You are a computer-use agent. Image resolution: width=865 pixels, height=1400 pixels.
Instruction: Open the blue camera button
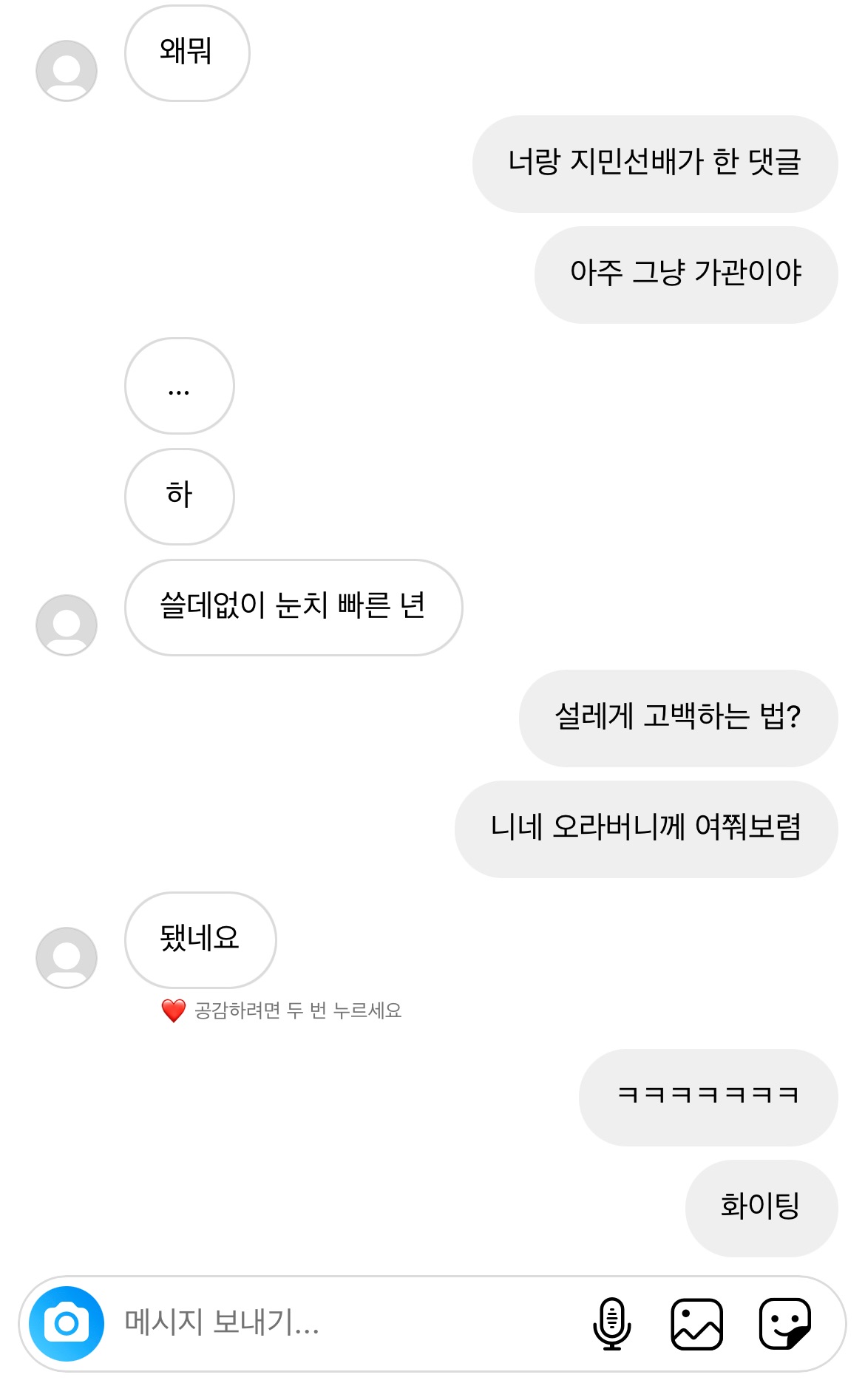pyautogui.click(x=67, y=1323)
